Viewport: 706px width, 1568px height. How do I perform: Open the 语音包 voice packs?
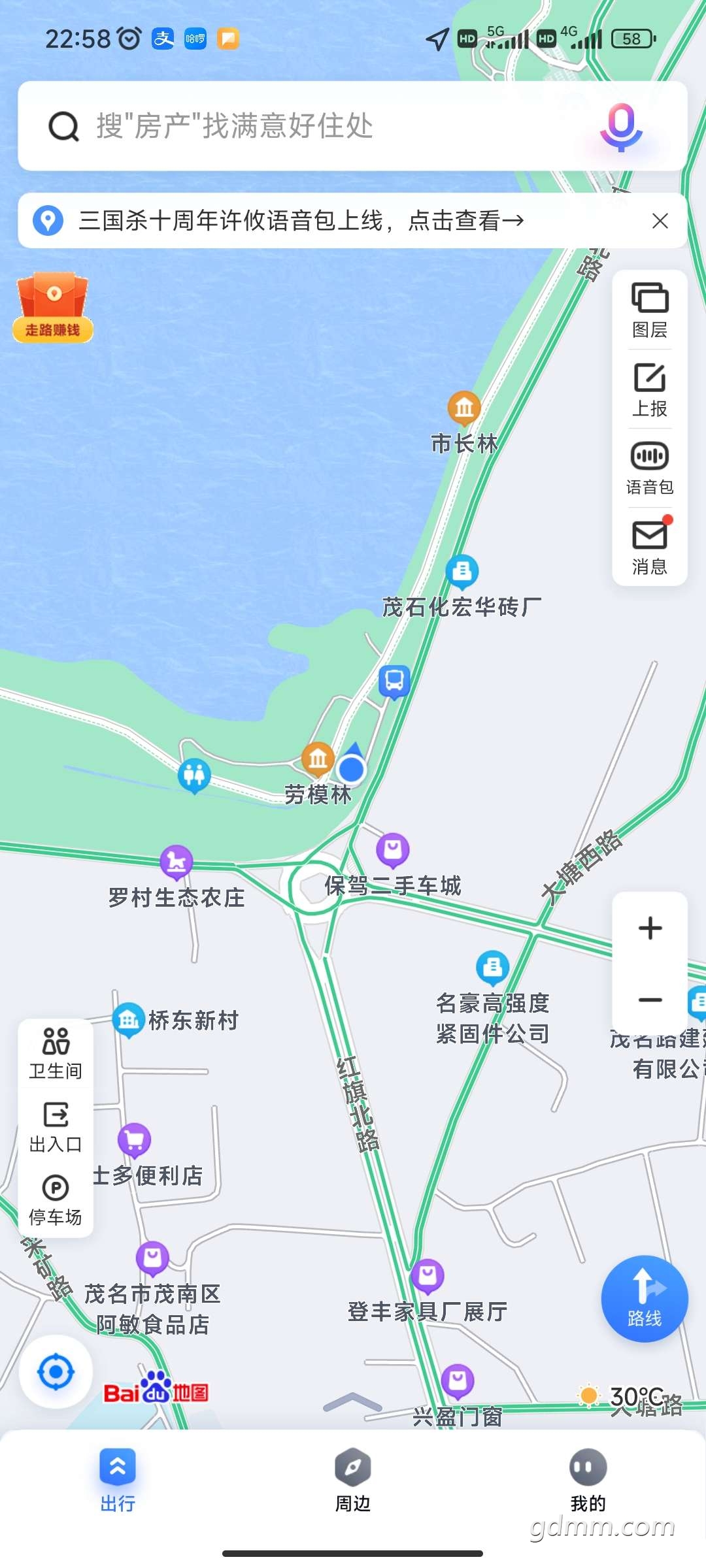(649, 468)
